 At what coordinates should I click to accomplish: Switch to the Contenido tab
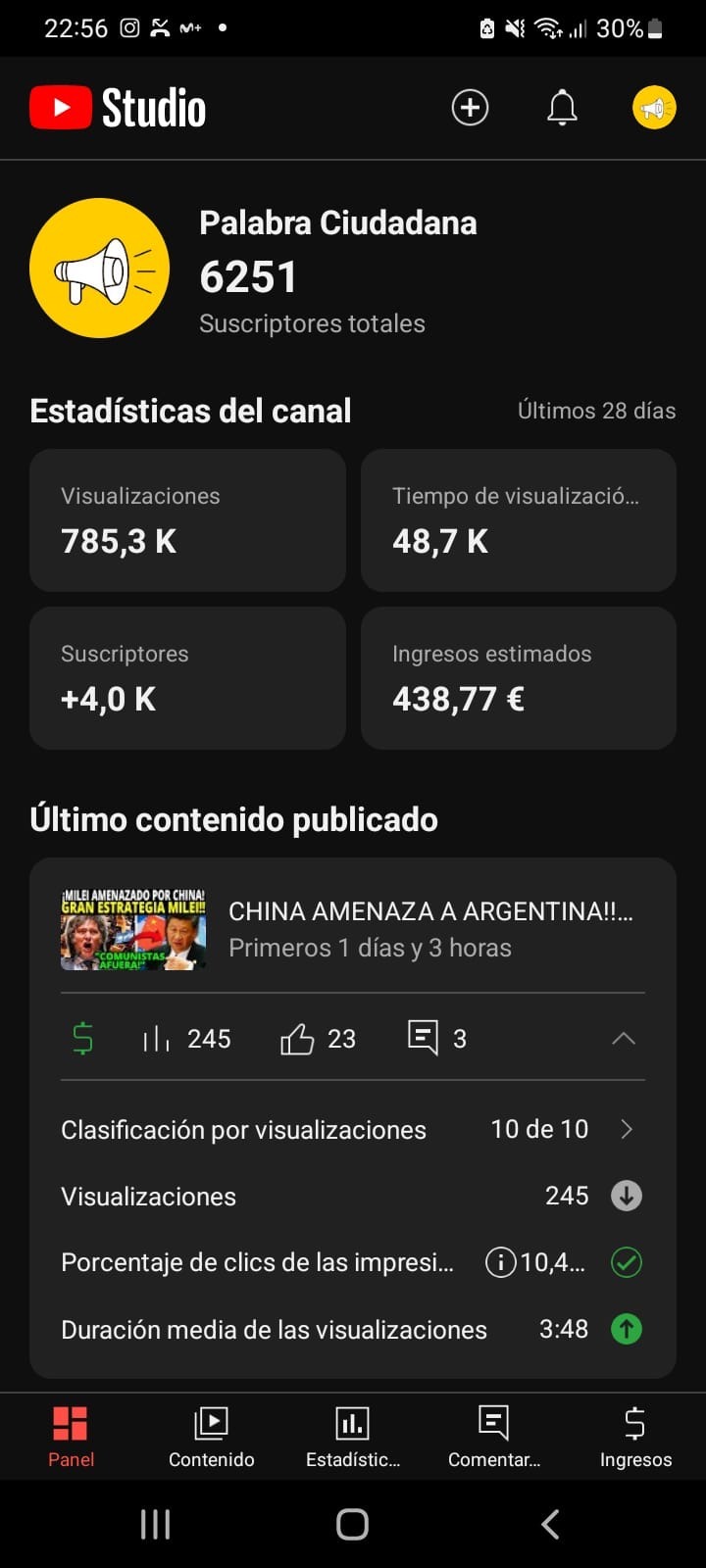211,1437
